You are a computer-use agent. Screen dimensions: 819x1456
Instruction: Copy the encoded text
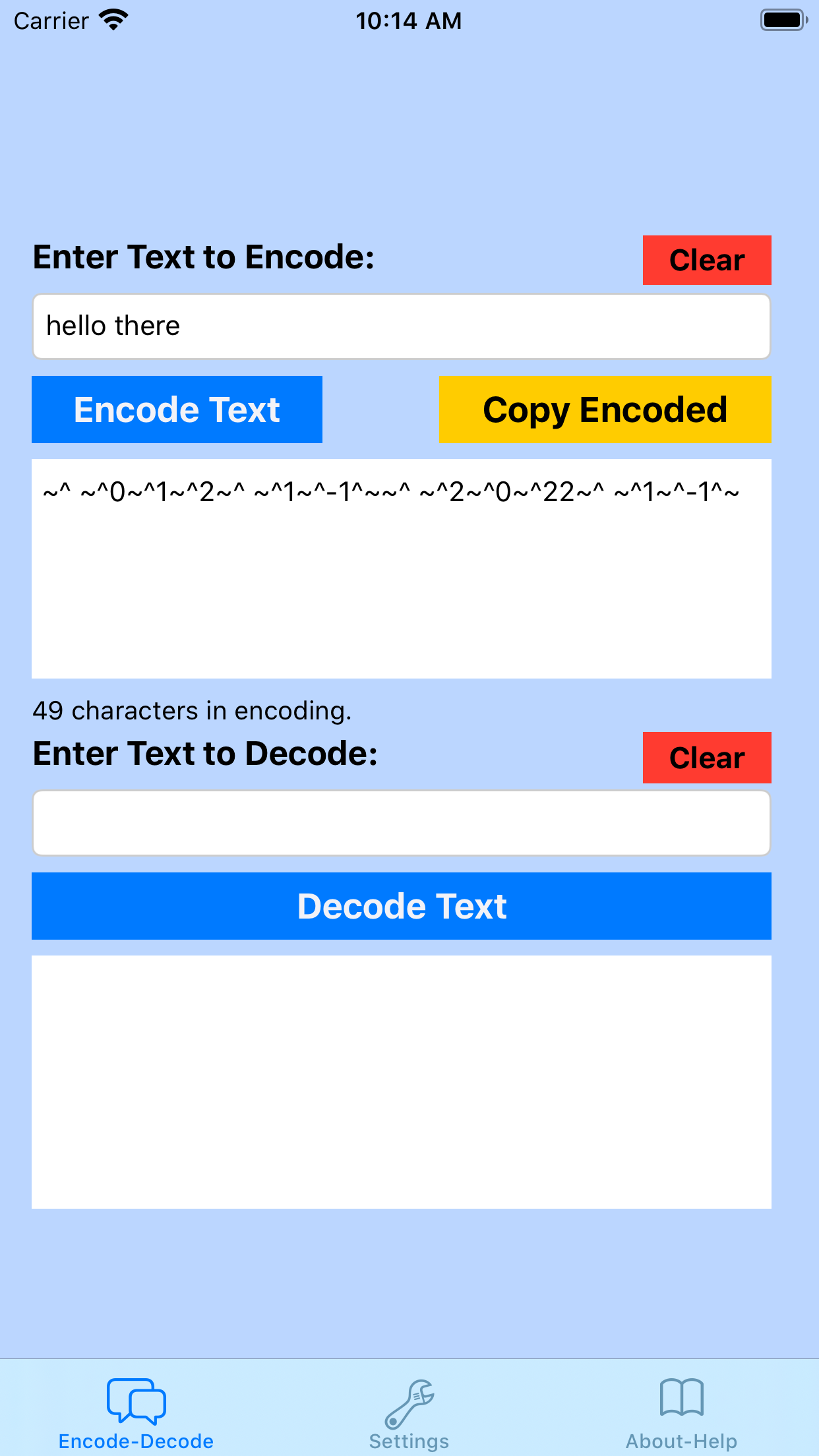(x=605, y=409)
